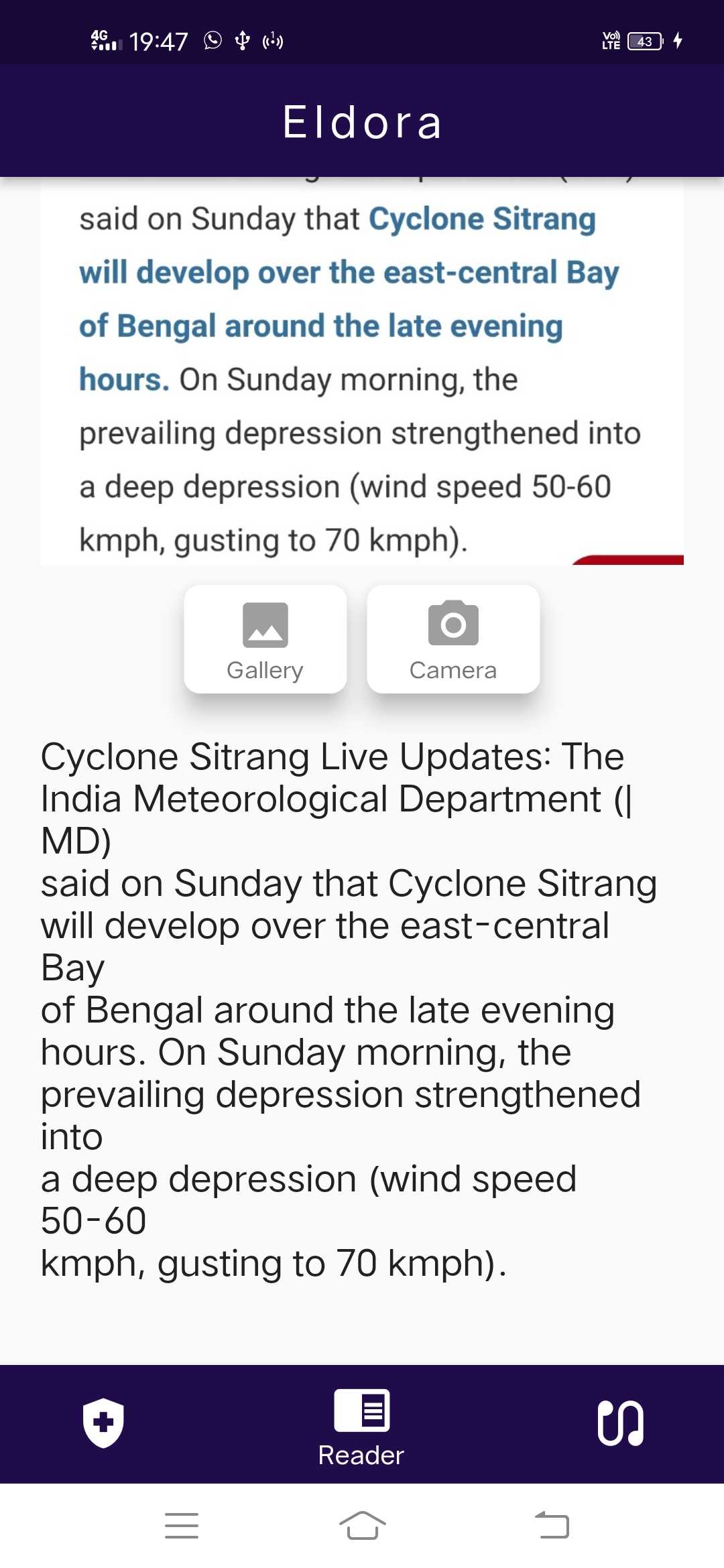Viewport: 724px width, 1568px height.
Task: Open the rightmost bottom navigation tab
Action: tap(621, 1423)
